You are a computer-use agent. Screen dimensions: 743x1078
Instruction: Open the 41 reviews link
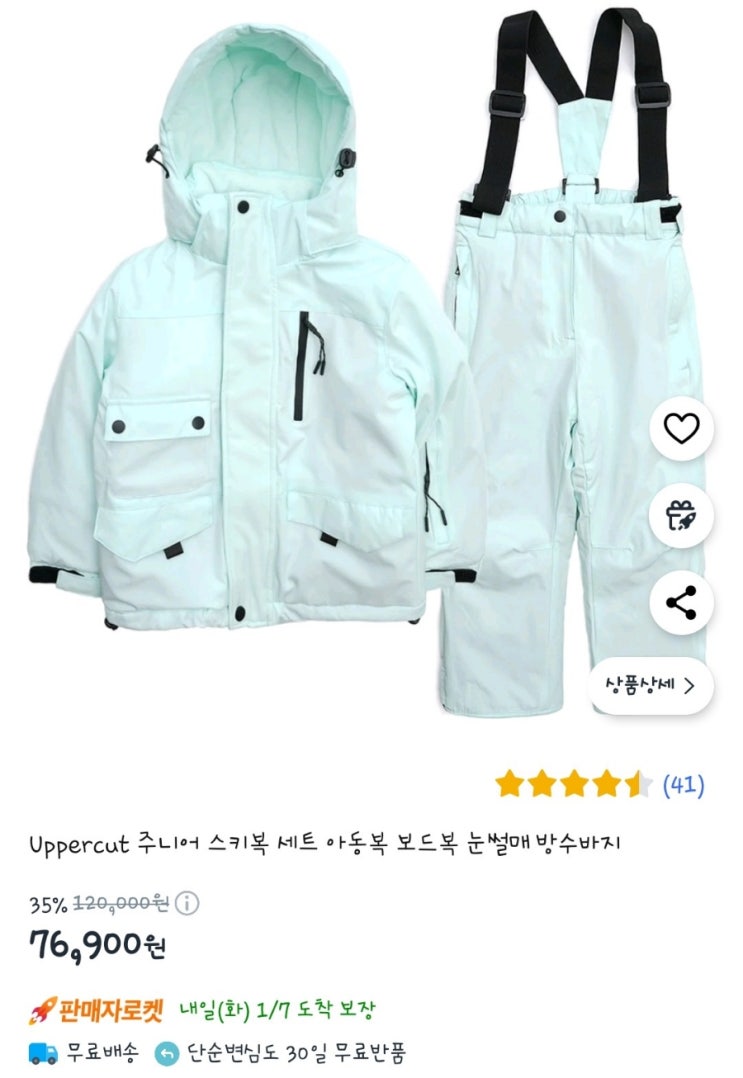tap(683, 784)
